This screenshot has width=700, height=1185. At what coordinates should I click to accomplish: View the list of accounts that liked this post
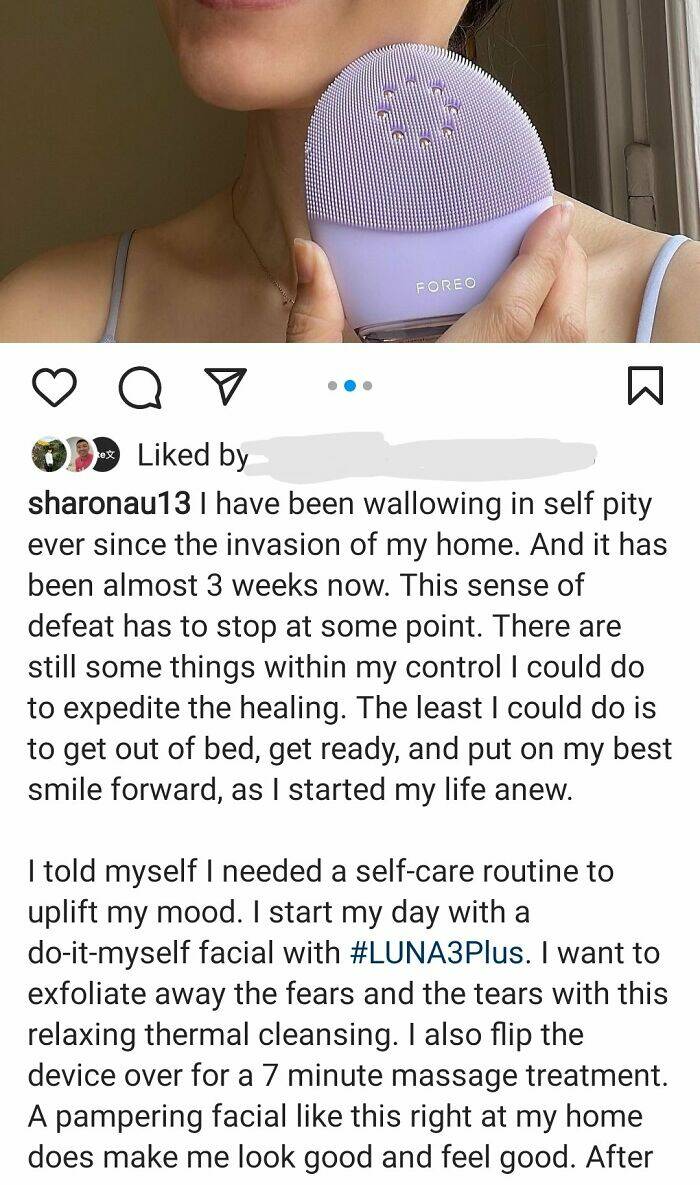point(192,456)
